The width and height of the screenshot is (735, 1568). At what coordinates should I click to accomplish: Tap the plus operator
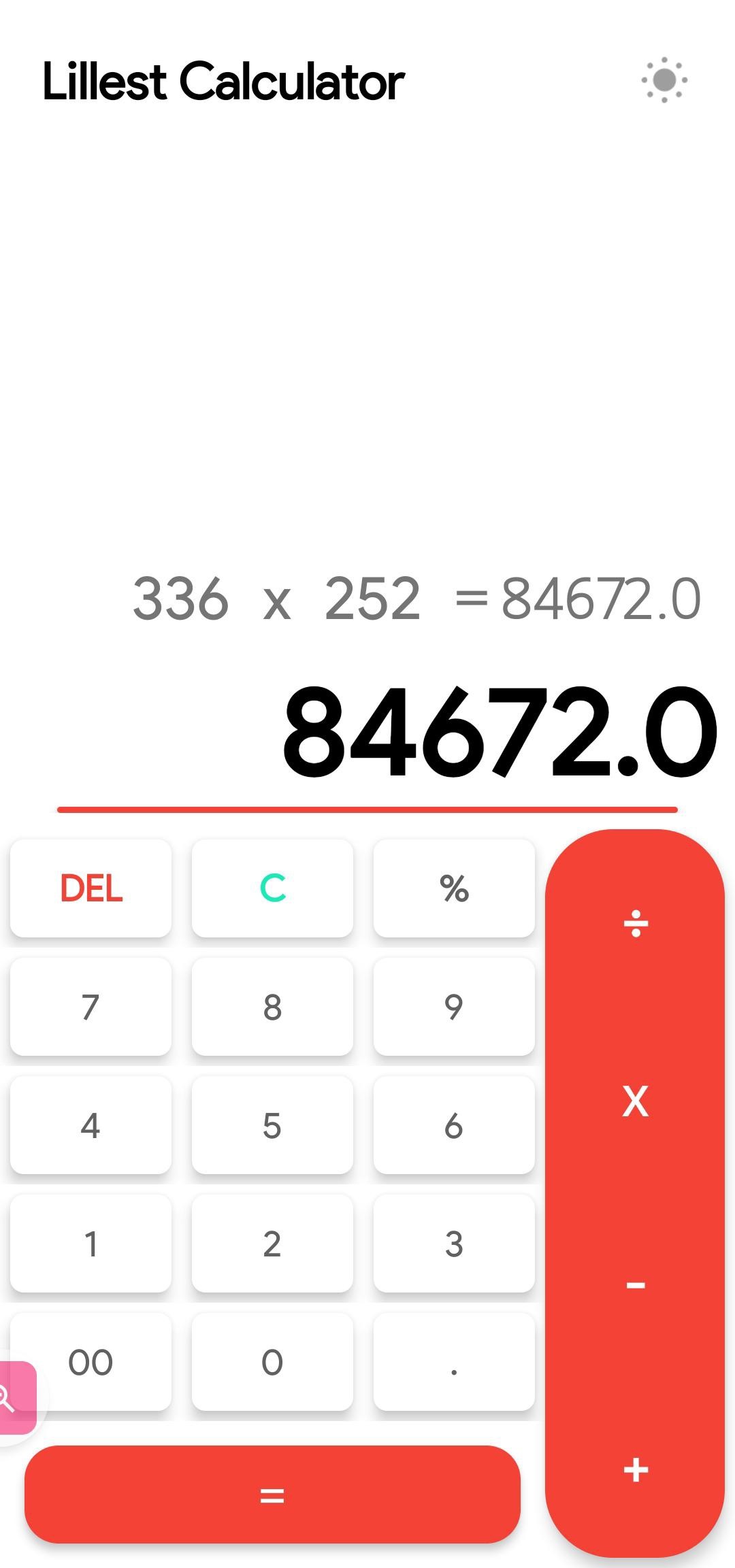coord(635,1469)
